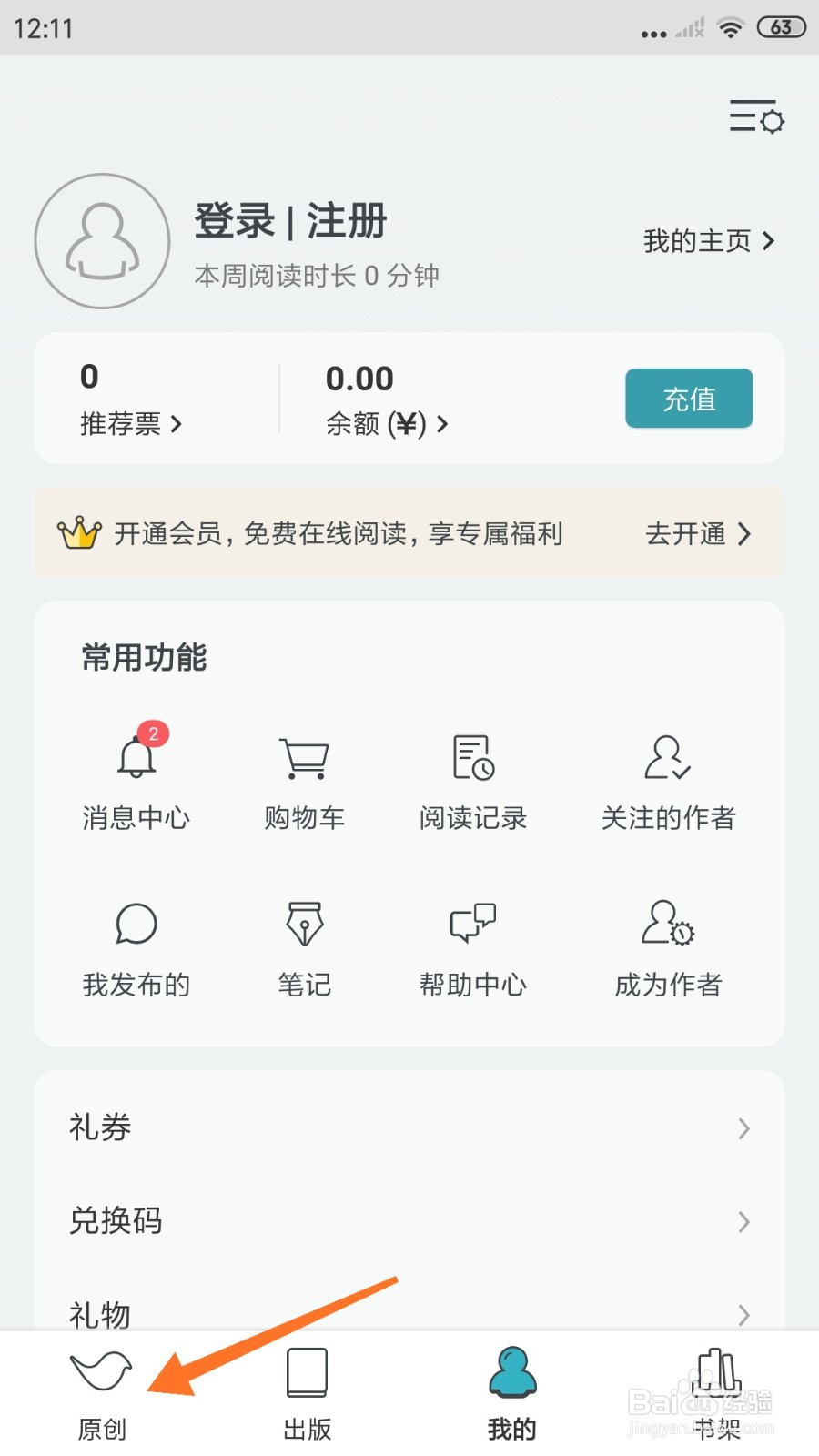Check 余额 account balance
The height and width of the screenshot is (1456, 819).
386,423
